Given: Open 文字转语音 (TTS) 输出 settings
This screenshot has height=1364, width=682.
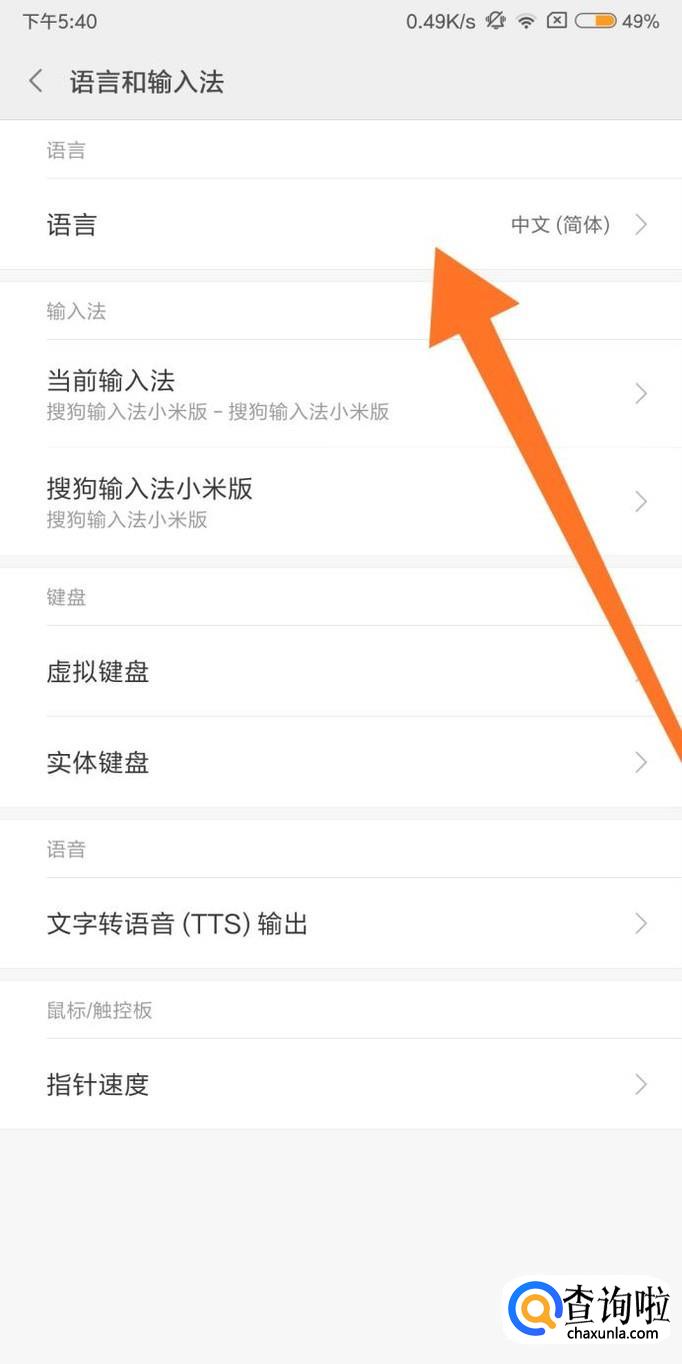Looking at the screenshot, I should tap(300, 923).
